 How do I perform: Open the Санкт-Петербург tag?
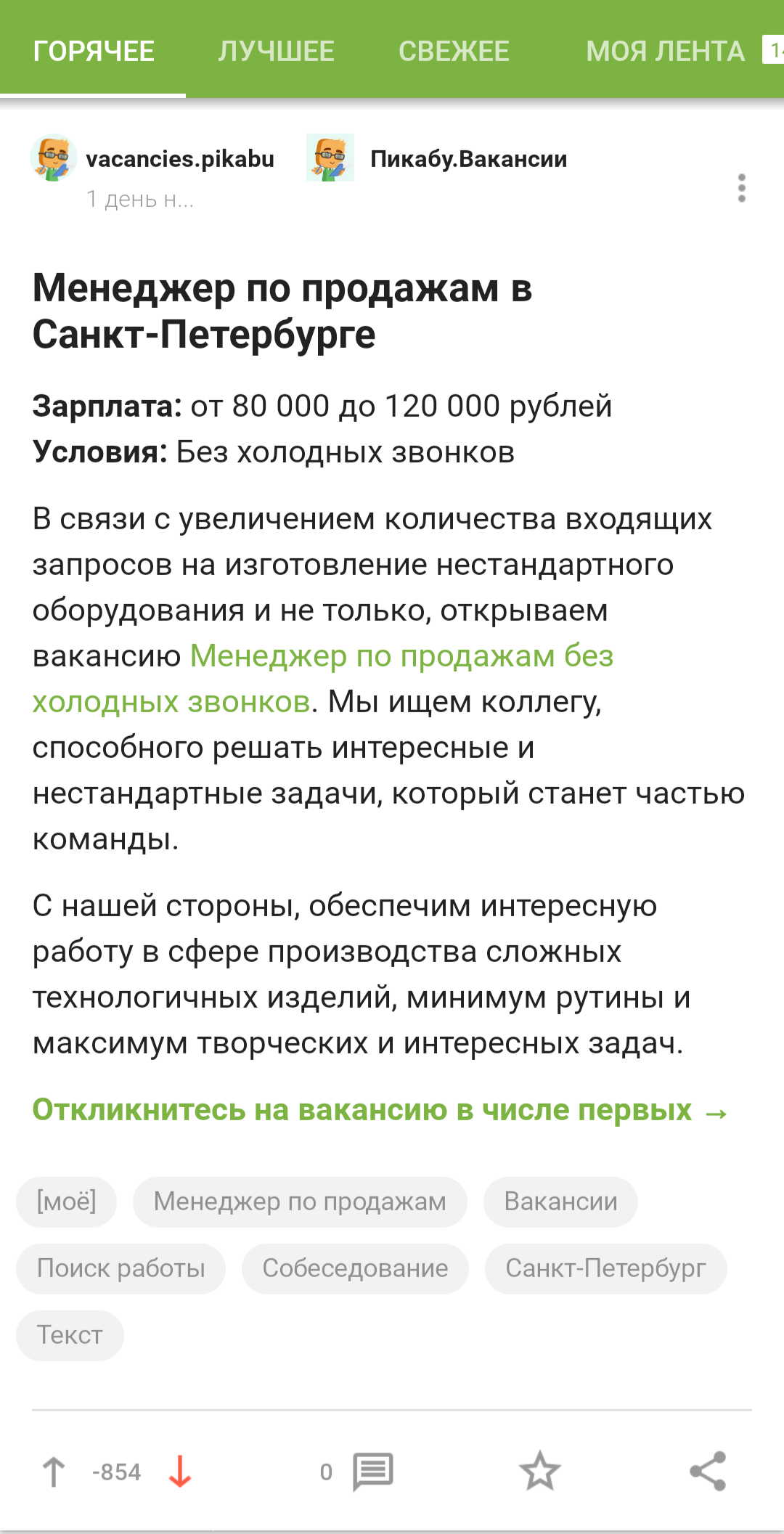(605, 1268)
